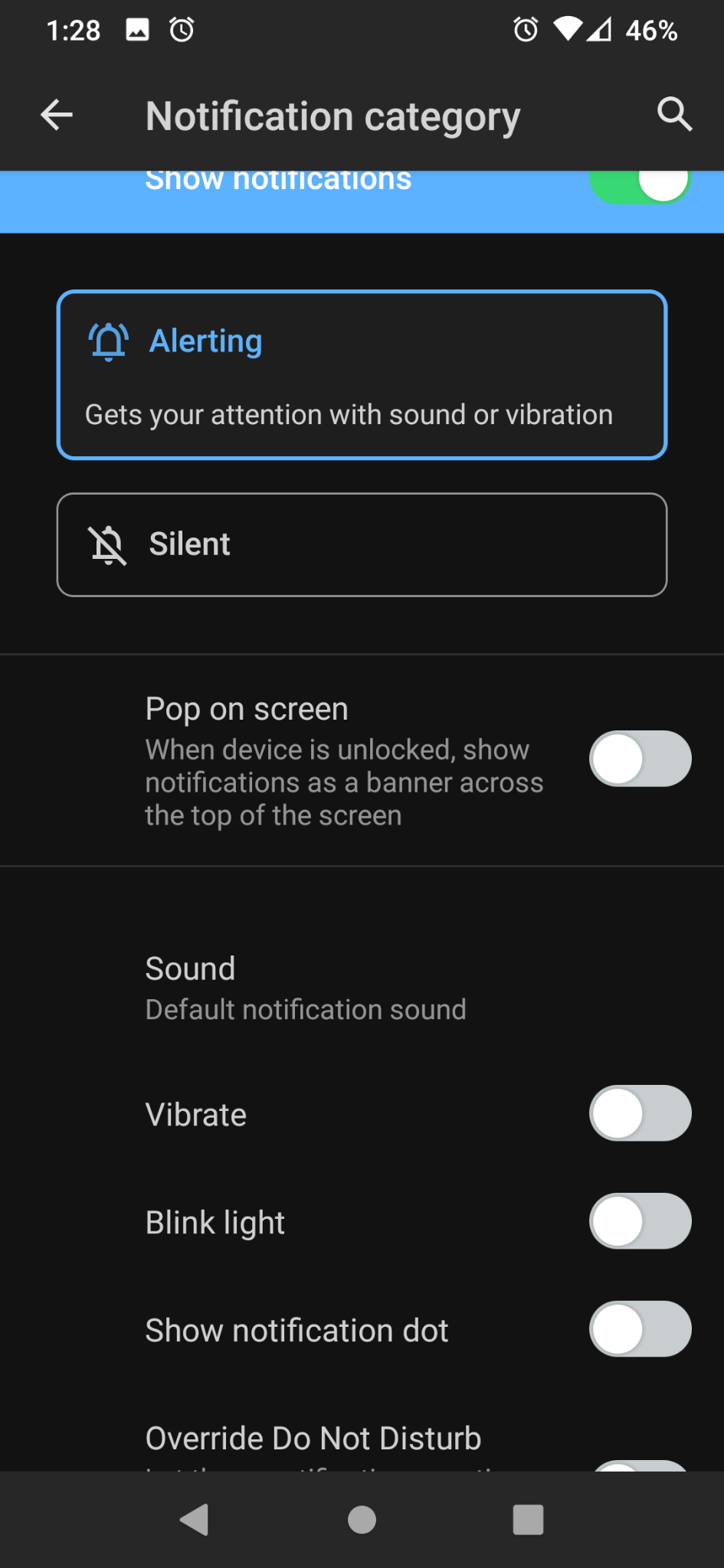
Task: Enable Blink light
Action: point(640,1221)
